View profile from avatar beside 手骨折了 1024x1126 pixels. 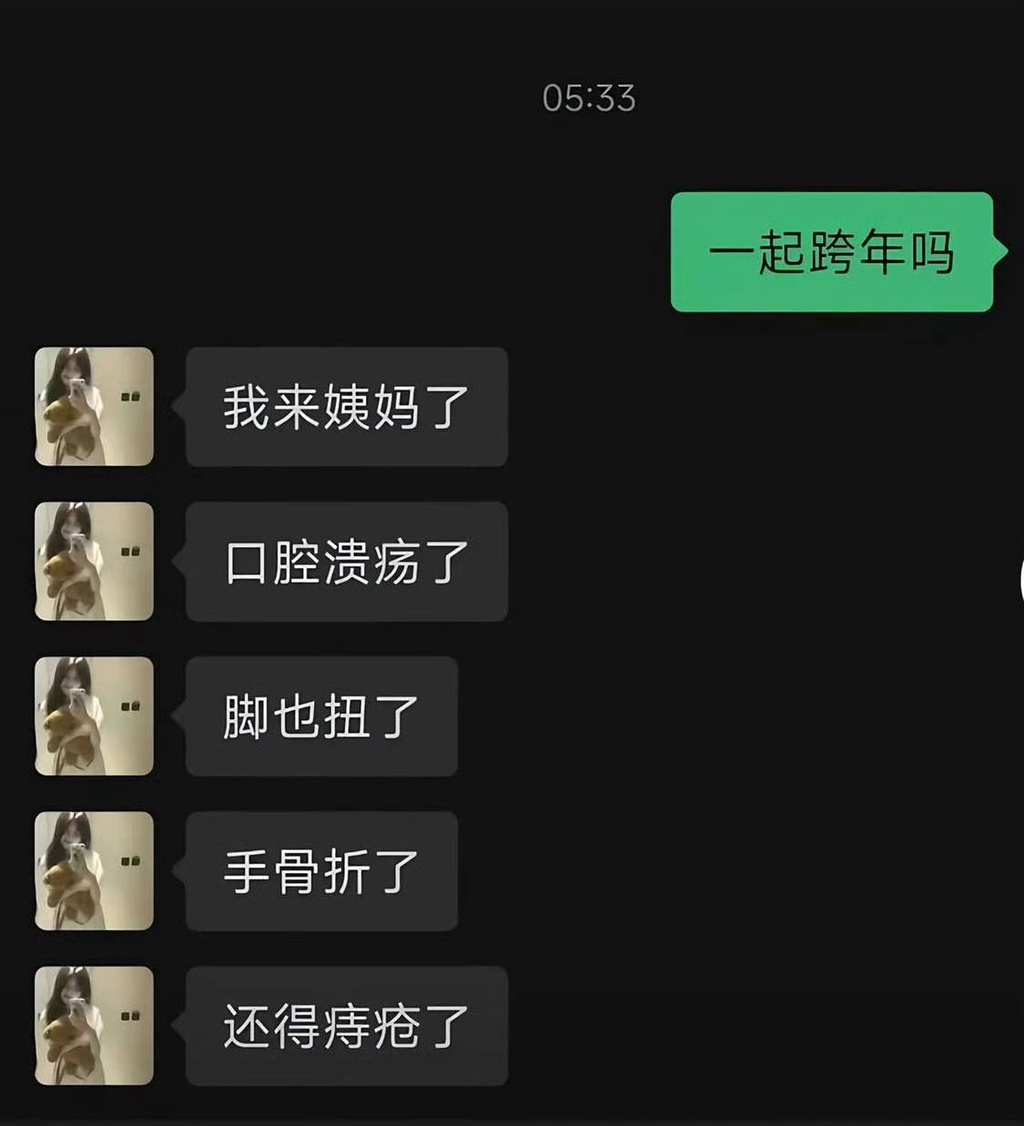[x=94, y=870]
